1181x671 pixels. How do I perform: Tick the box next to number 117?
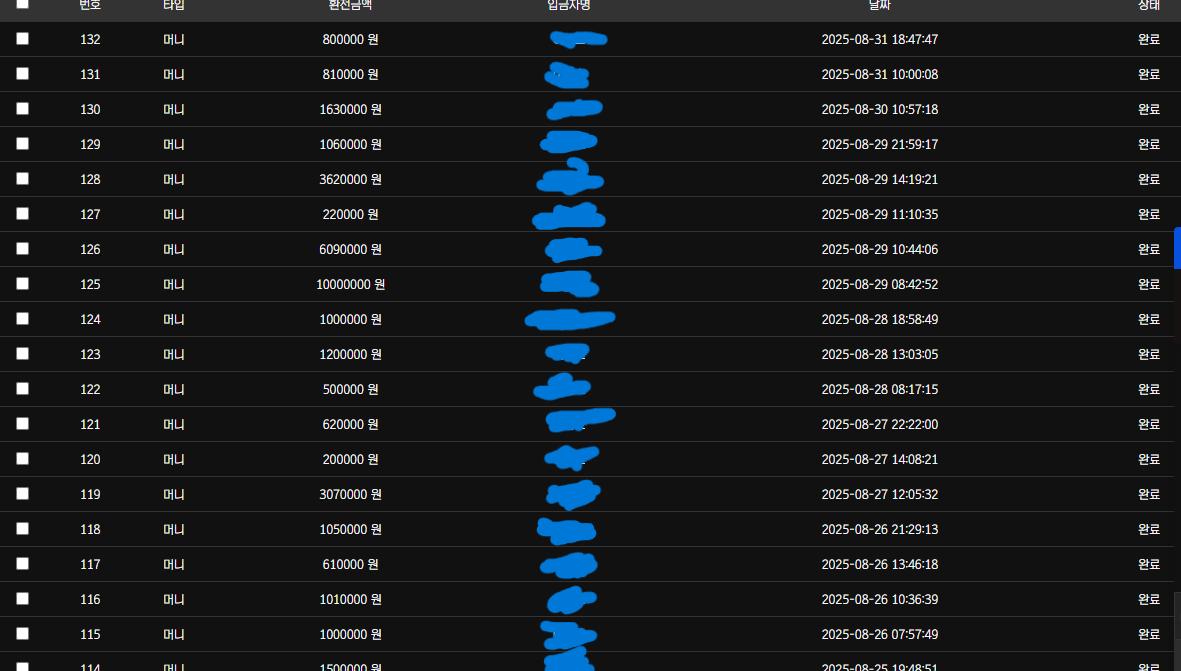pyautogui.click(x=23, y=564)
